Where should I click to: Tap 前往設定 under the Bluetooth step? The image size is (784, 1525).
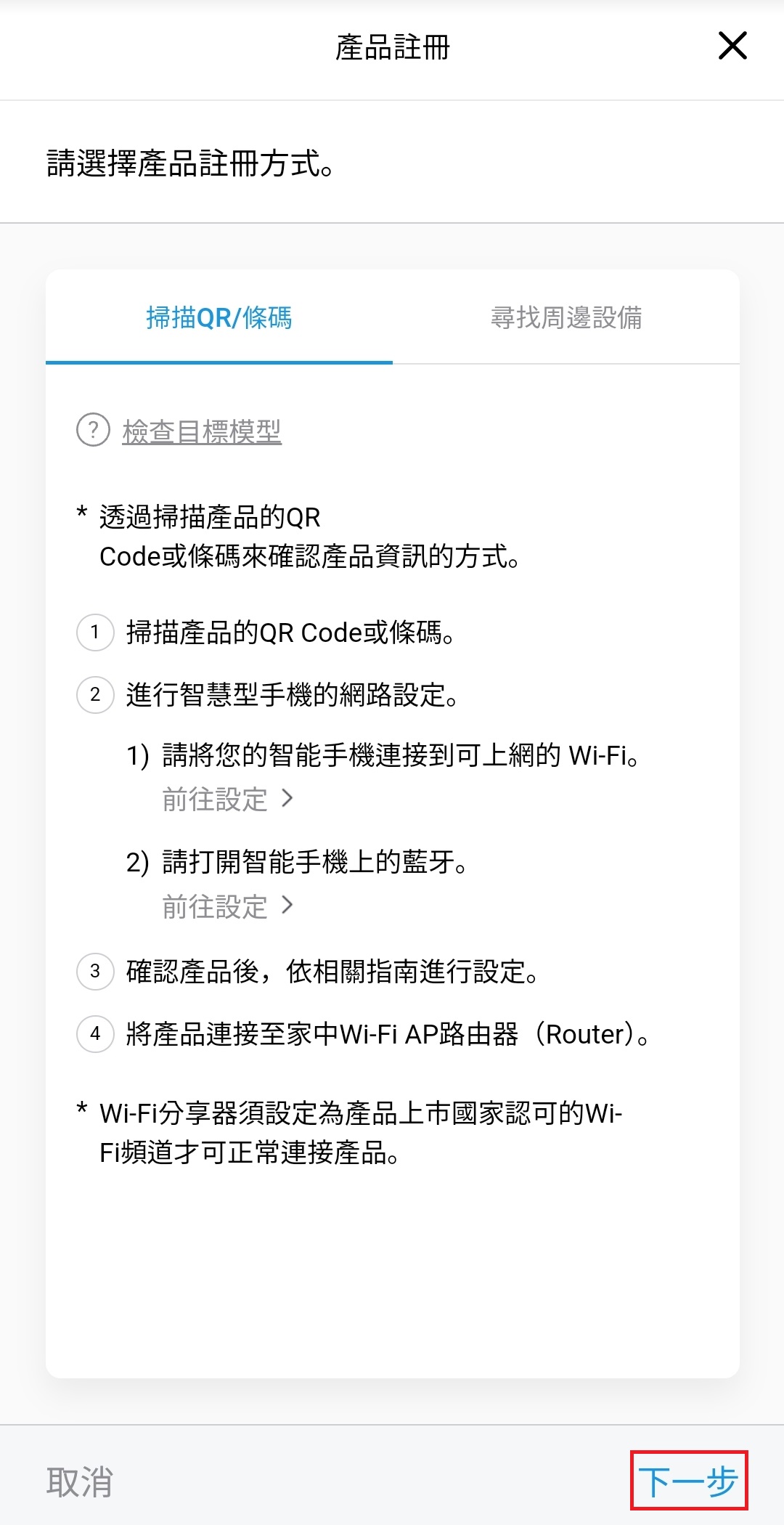click(228, 906)
